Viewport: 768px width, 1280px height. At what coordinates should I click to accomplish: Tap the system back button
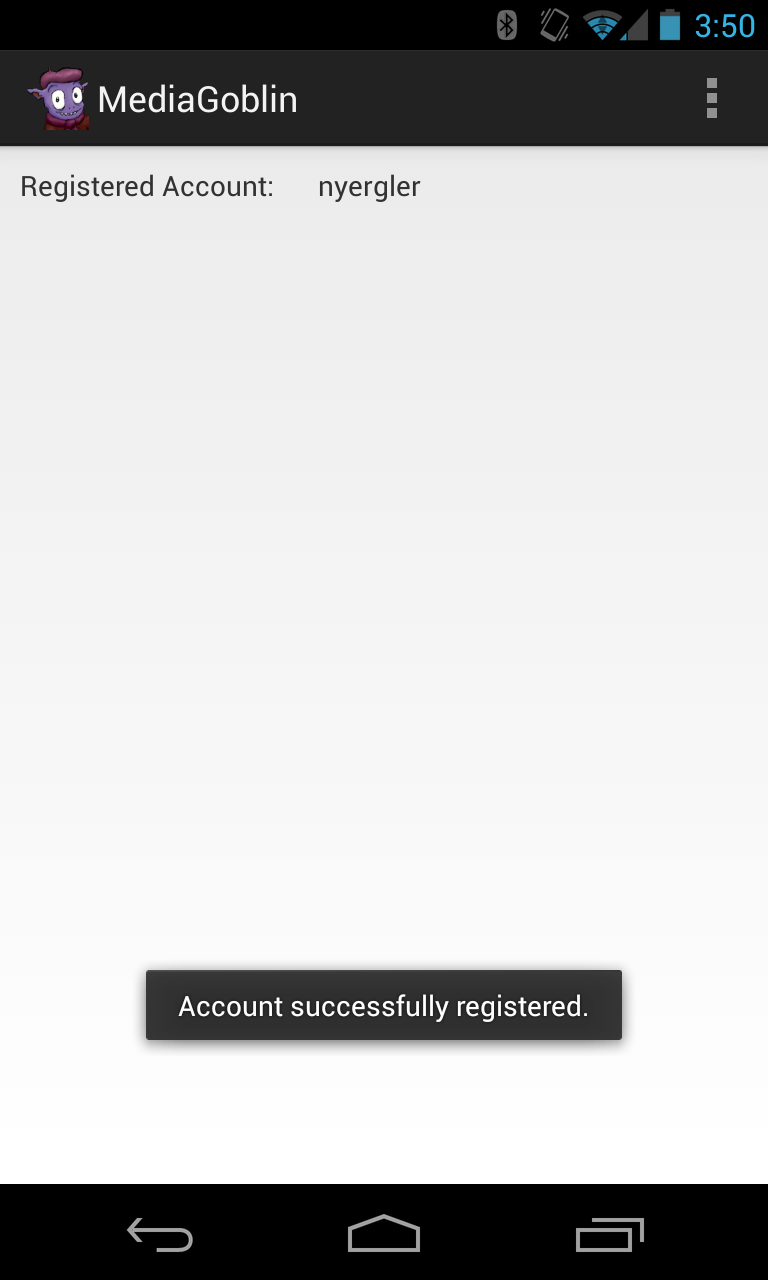tap(160, 1234)
